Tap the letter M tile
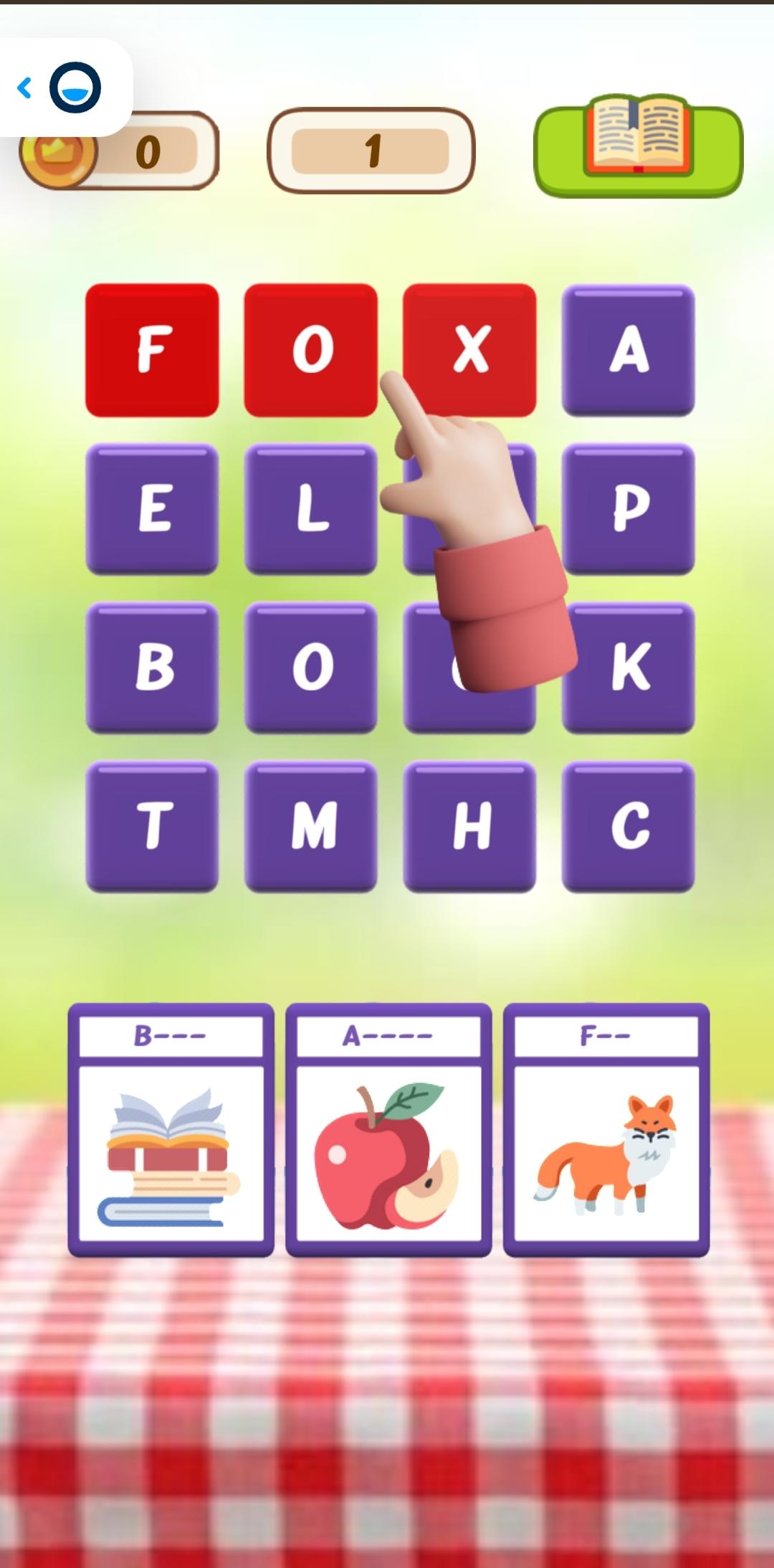Viewport: 774px width, 1568px height. (310, 826)
